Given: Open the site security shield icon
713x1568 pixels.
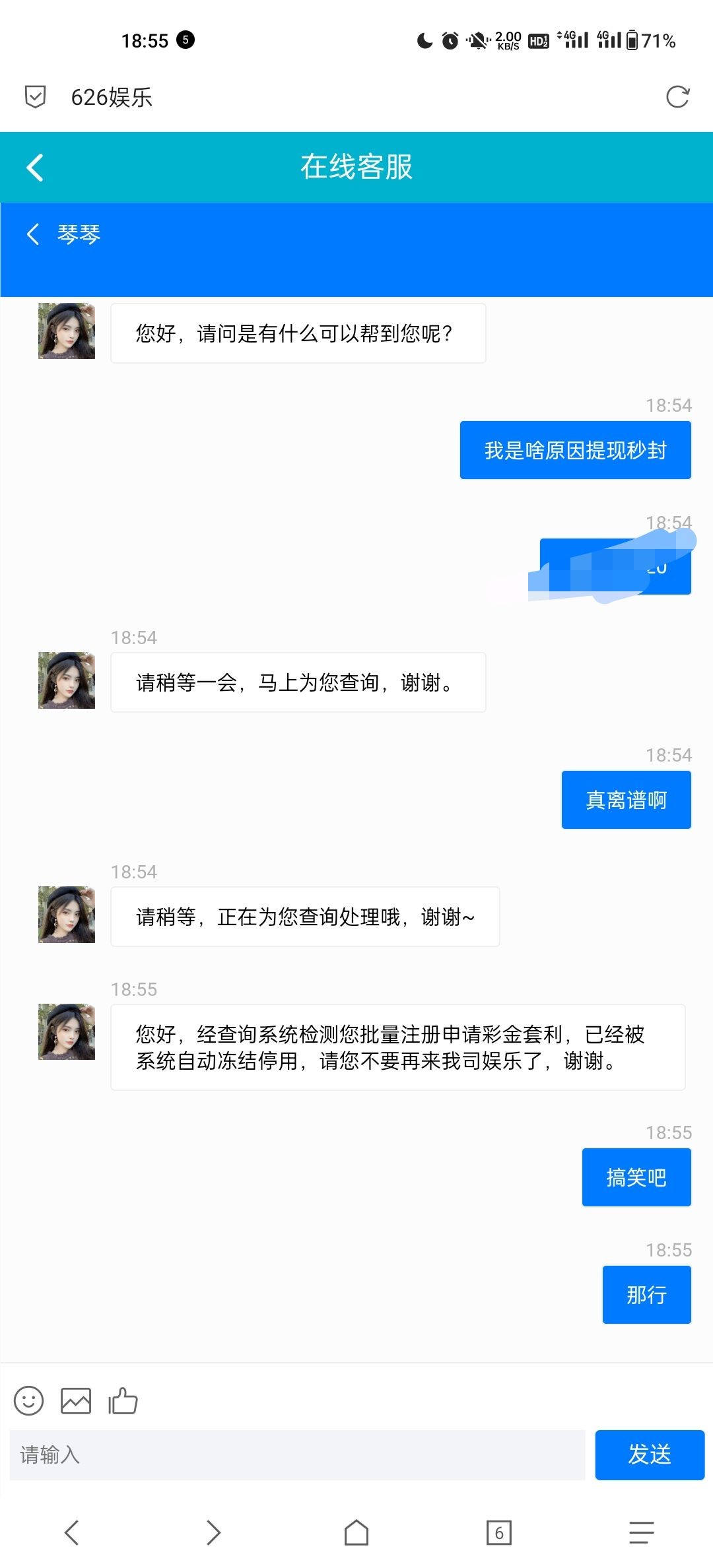Looking at the screenshot, I should tap(35, 97).
